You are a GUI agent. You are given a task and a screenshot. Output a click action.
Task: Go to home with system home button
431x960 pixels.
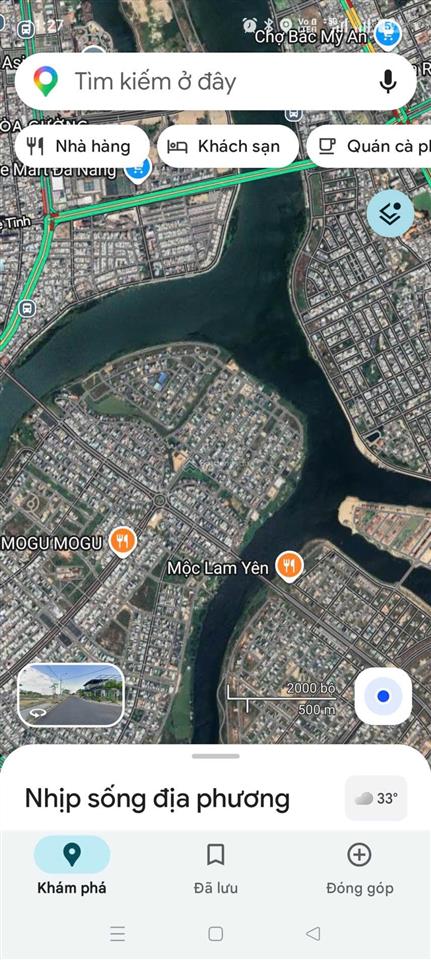click(x=216, y=933)
